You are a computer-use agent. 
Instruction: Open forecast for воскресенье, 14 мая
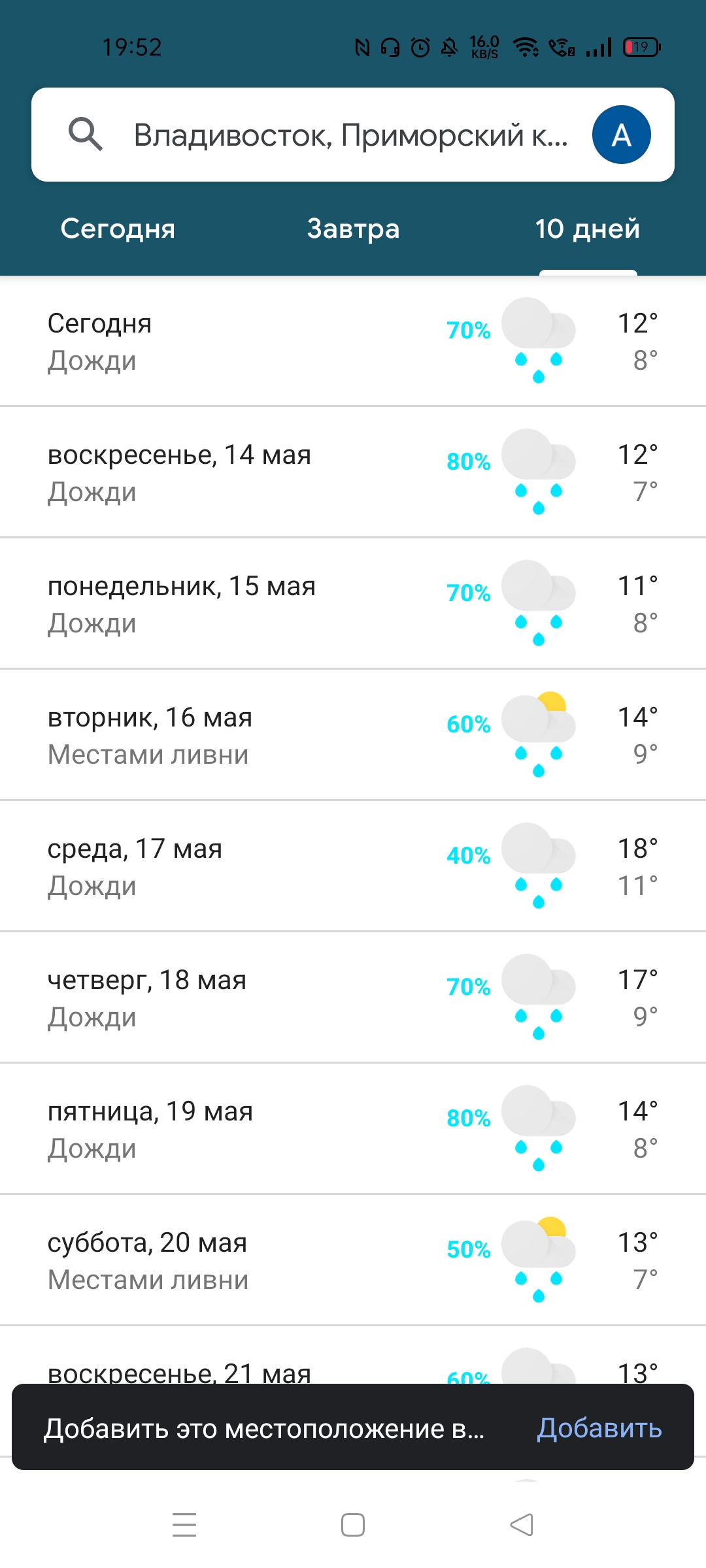click(353, 472)
